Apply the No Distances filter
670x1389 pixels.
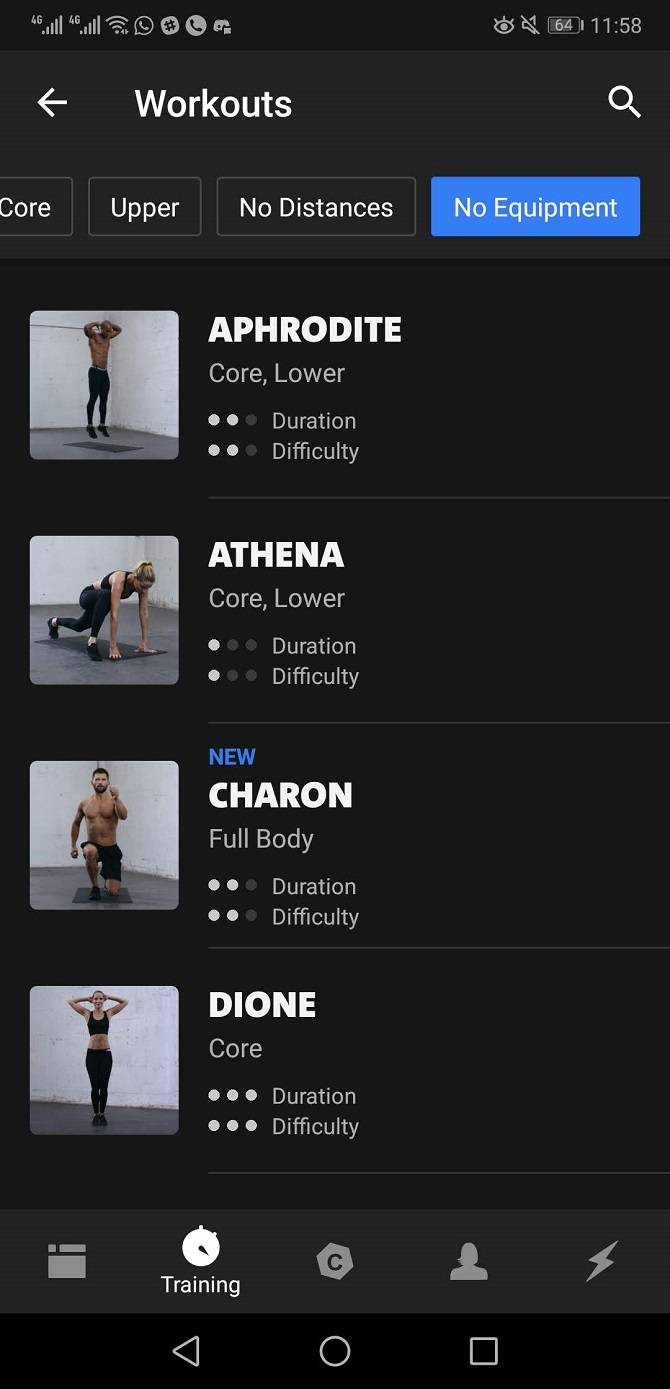316,207
